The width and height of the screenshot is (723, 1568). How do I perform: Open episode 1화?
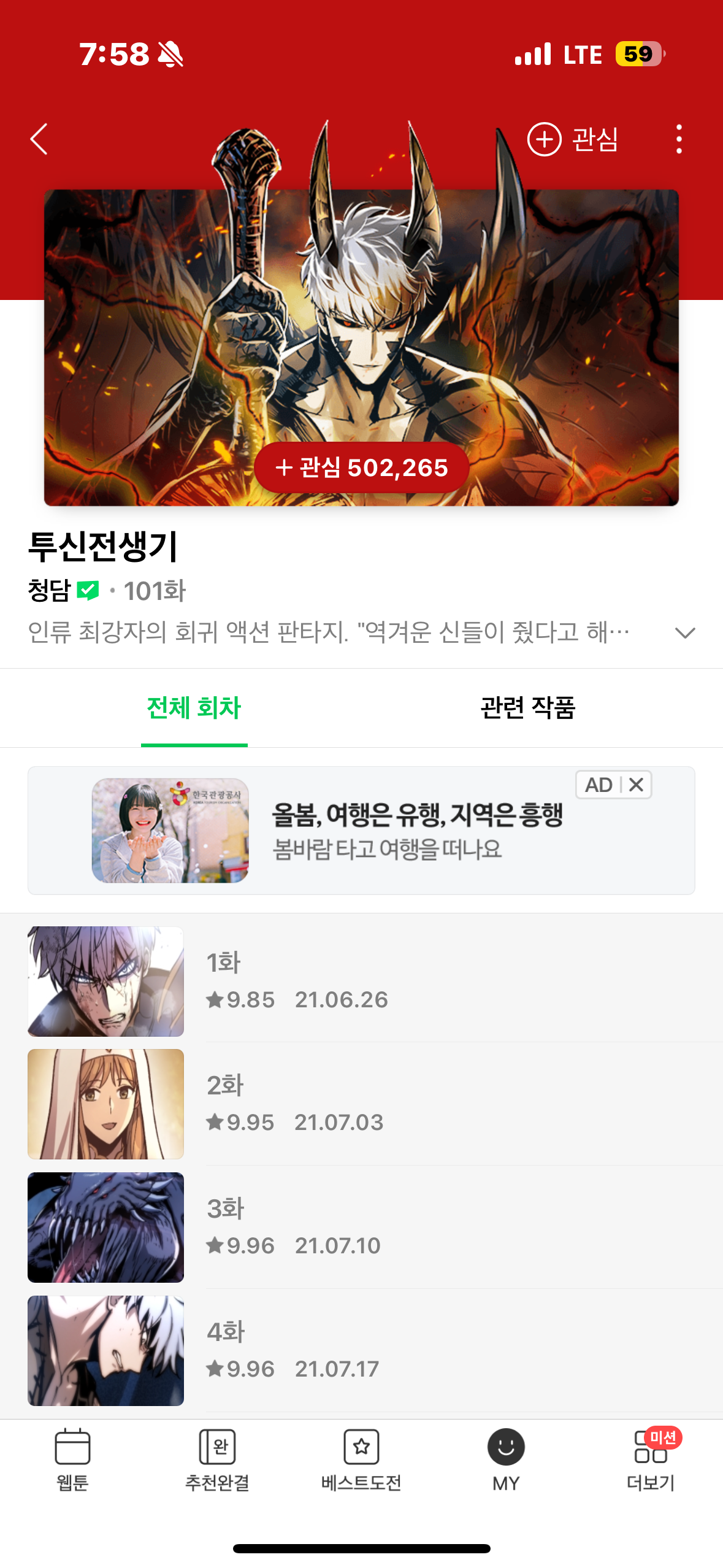[361, 981]
